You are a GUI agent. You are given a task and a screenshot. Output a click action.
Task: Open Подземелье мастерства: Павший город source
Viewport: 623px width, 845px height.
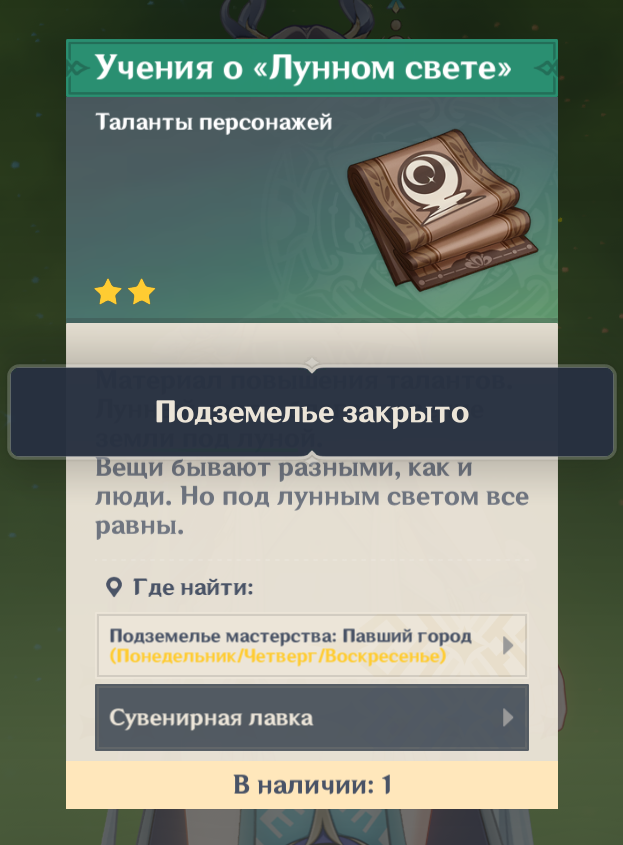pos(312,645)
